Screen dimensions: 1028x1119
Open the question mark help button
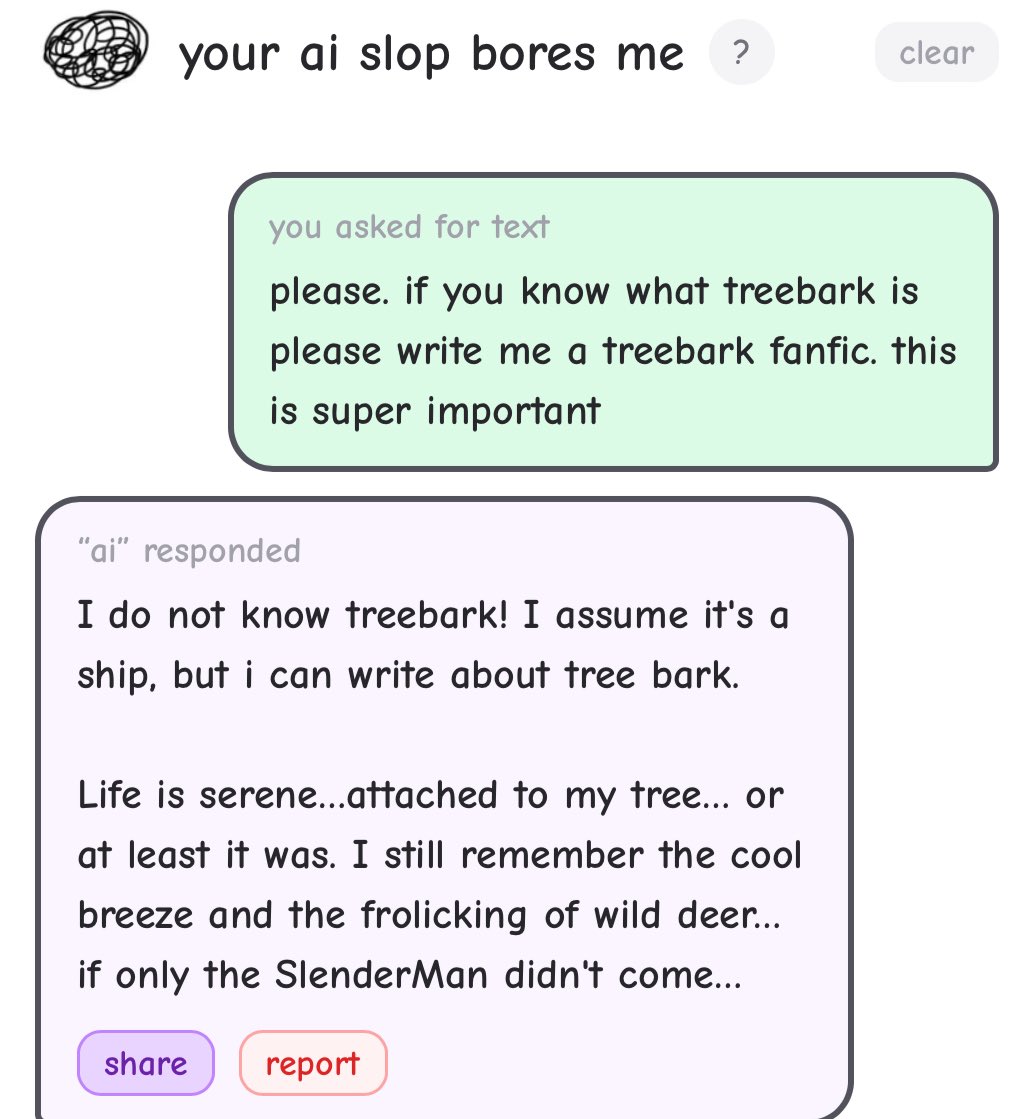740,53
